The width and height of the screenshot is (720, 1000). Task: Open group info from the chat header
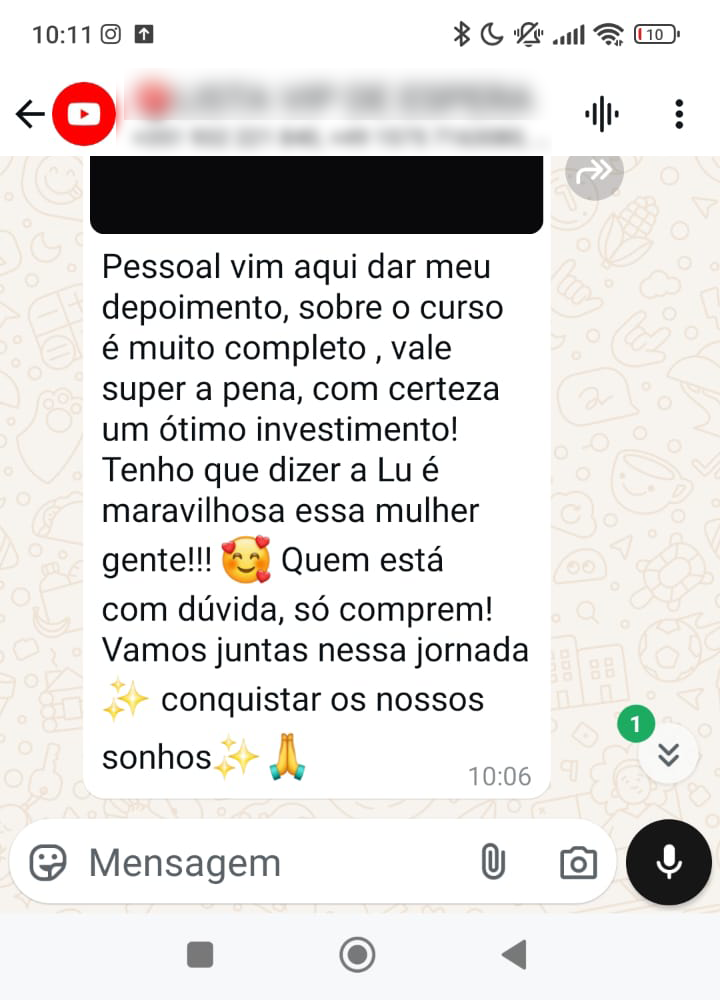tap(340, 114)
